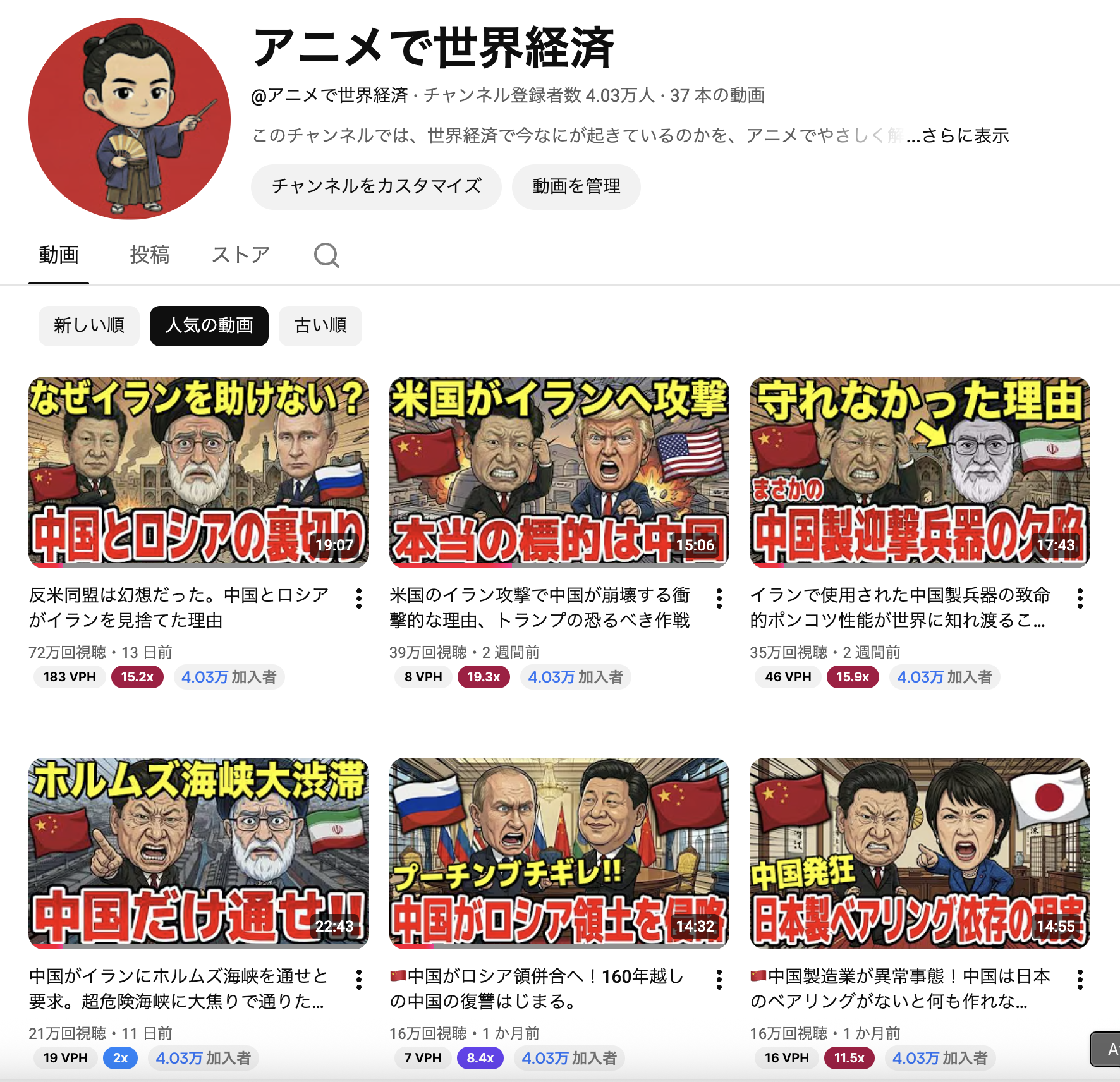The image size is (1120, 1082).
Task: Open the options menu for 中国製造業が異常事態 video
Action: tap(1080, 979)
